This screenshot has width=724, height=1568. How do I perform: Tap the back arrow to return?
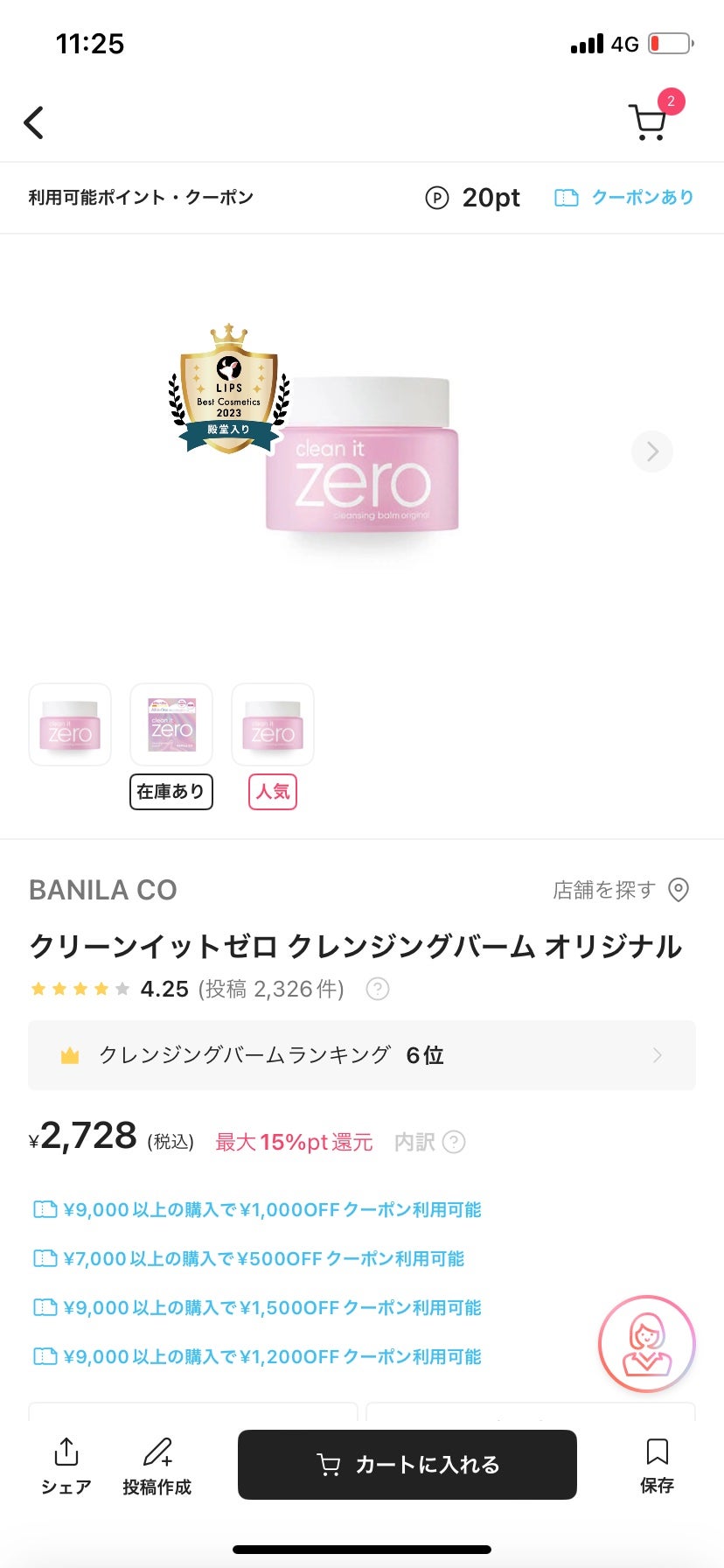point(33,122)
